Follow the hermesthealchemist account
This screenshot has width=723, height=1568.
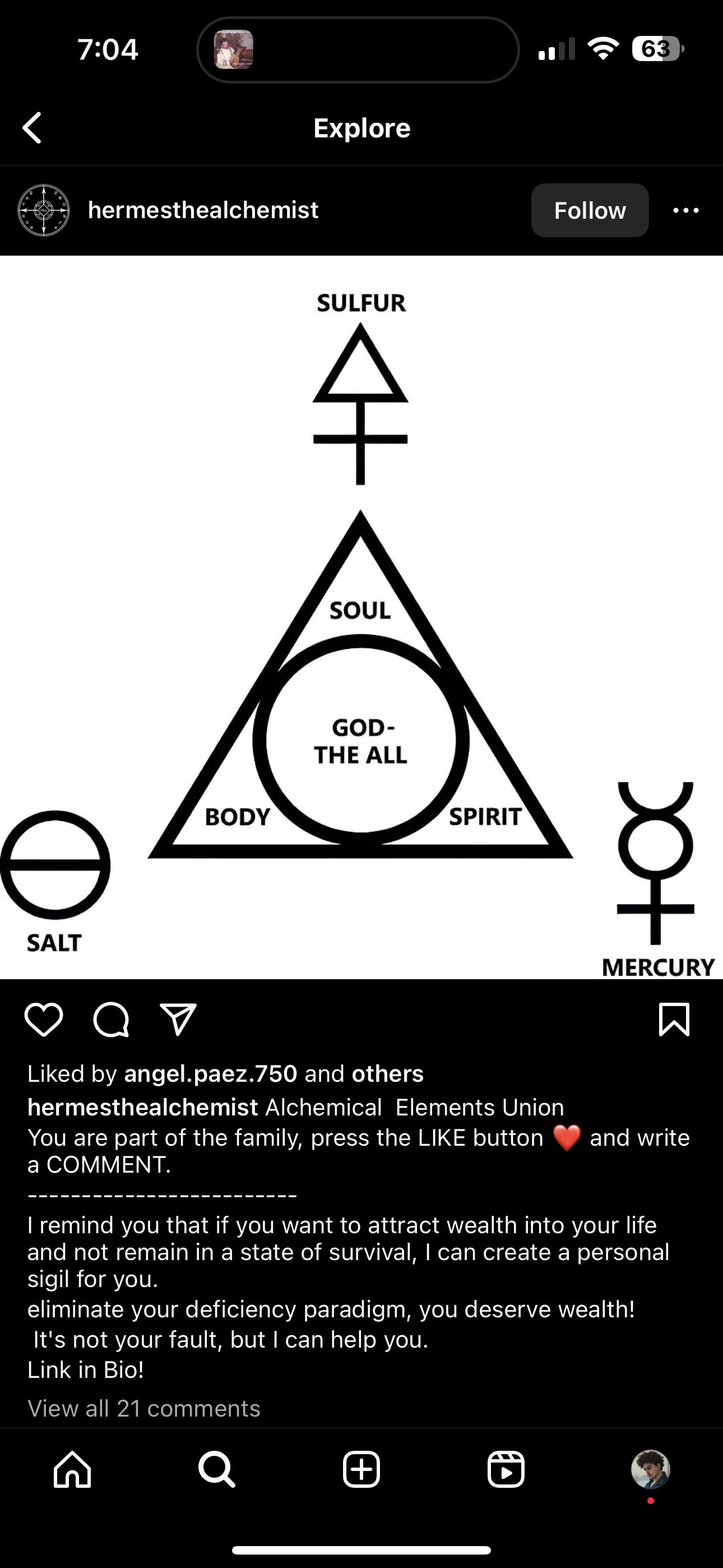pos(590,210)
